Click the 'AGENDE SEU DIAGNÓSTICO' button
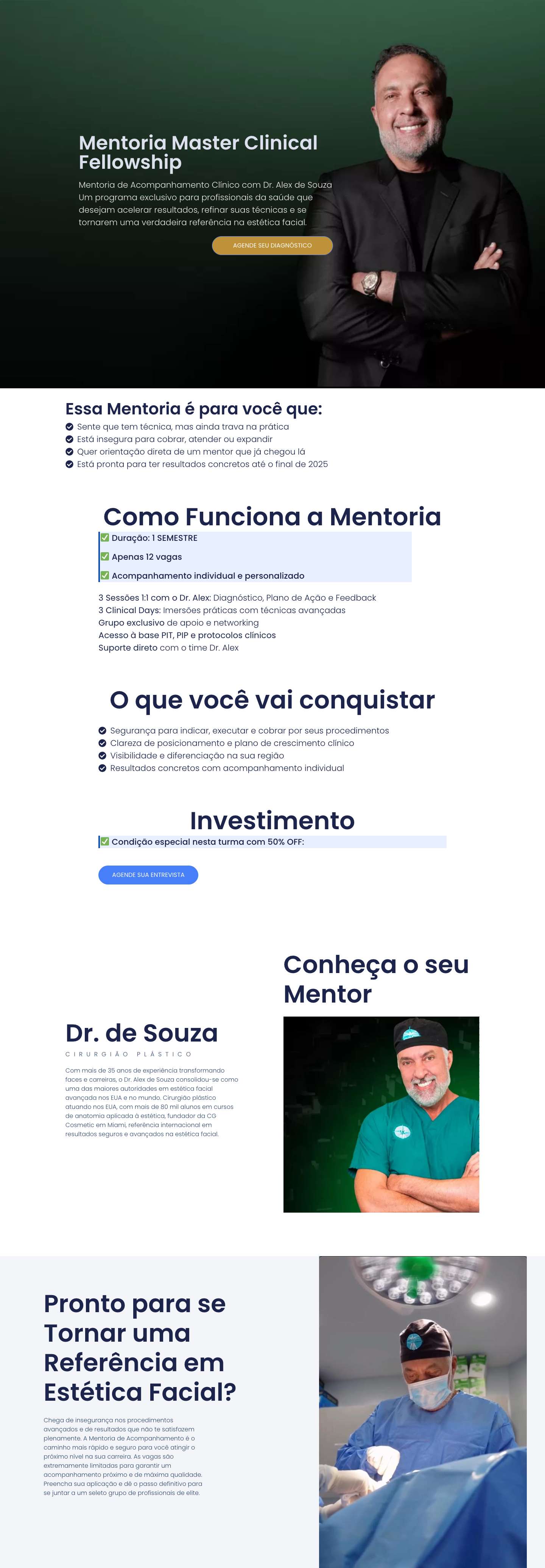This screenshot has width=545, height=1568. [272, 245]
